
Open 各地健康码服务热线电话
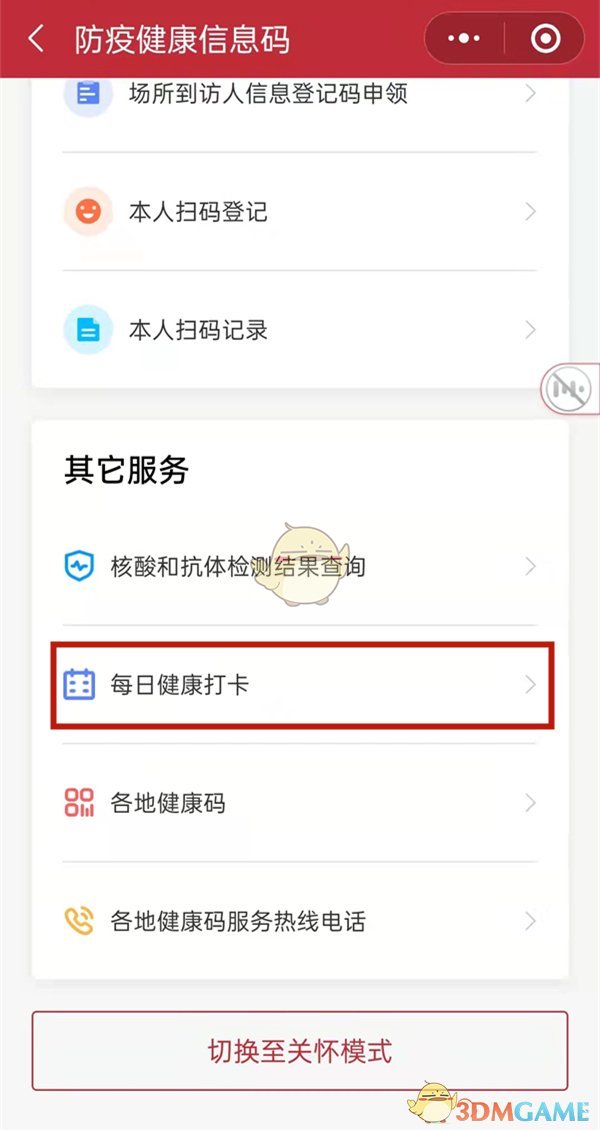(x=300, y=921)
